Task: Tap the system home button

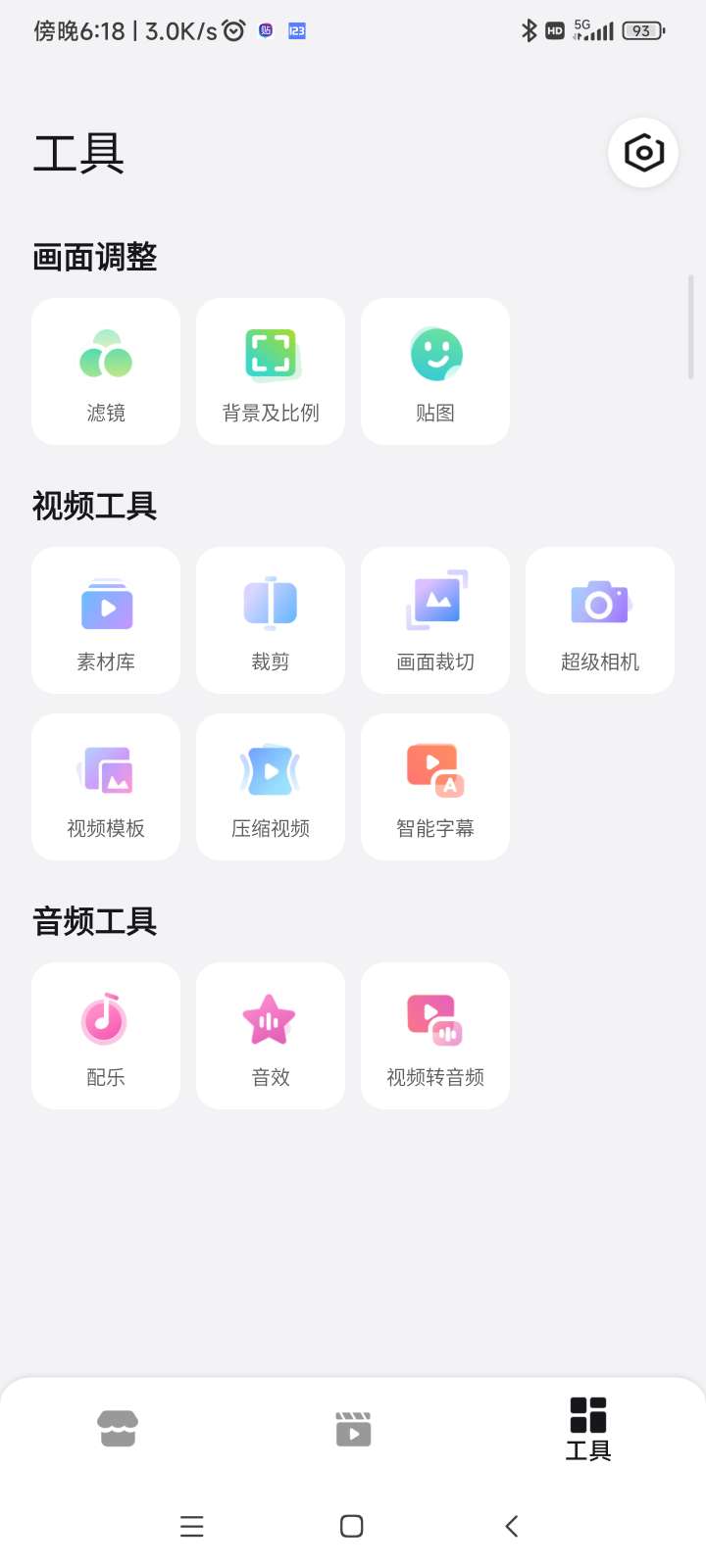Action: 351,1526
